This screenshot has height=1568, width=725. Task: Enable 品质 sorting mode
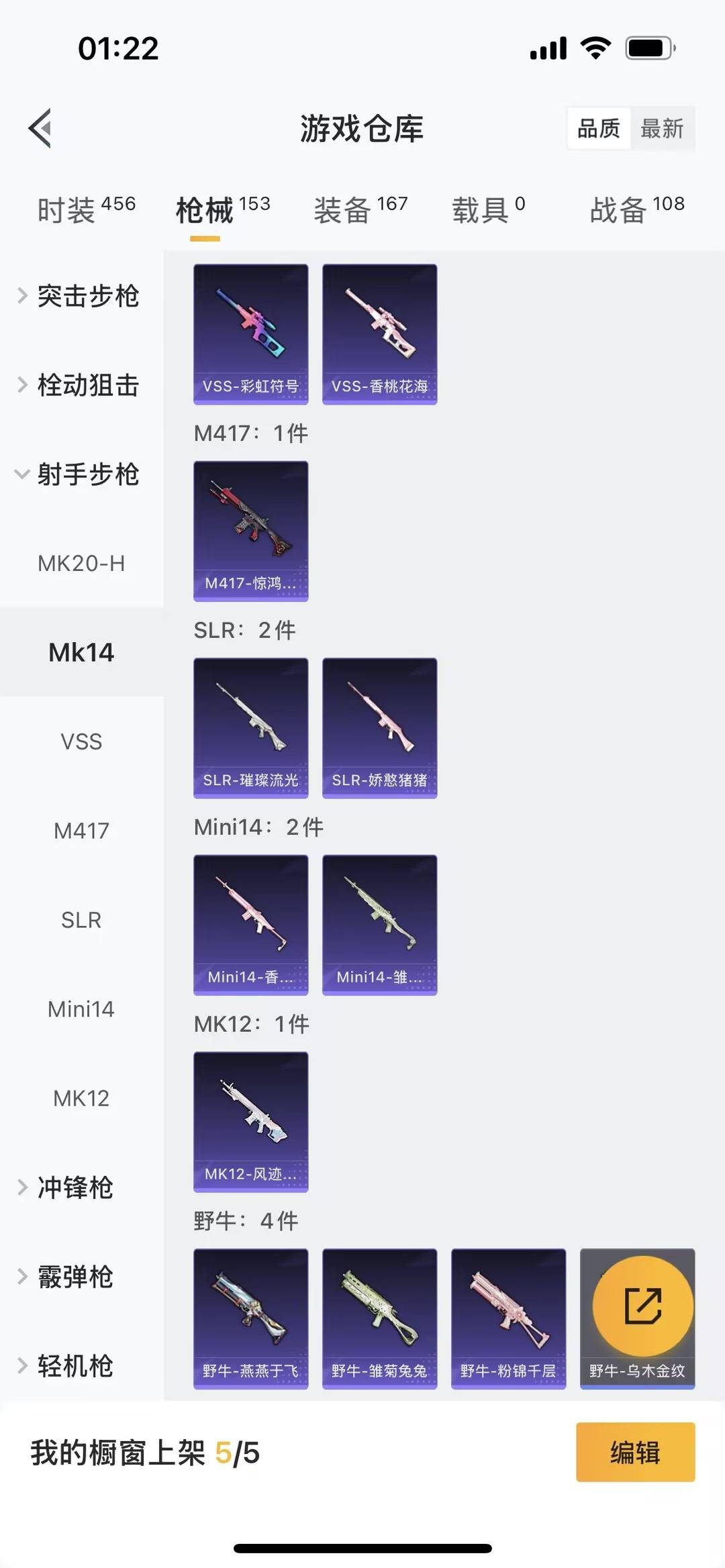(x=599, y=128)
